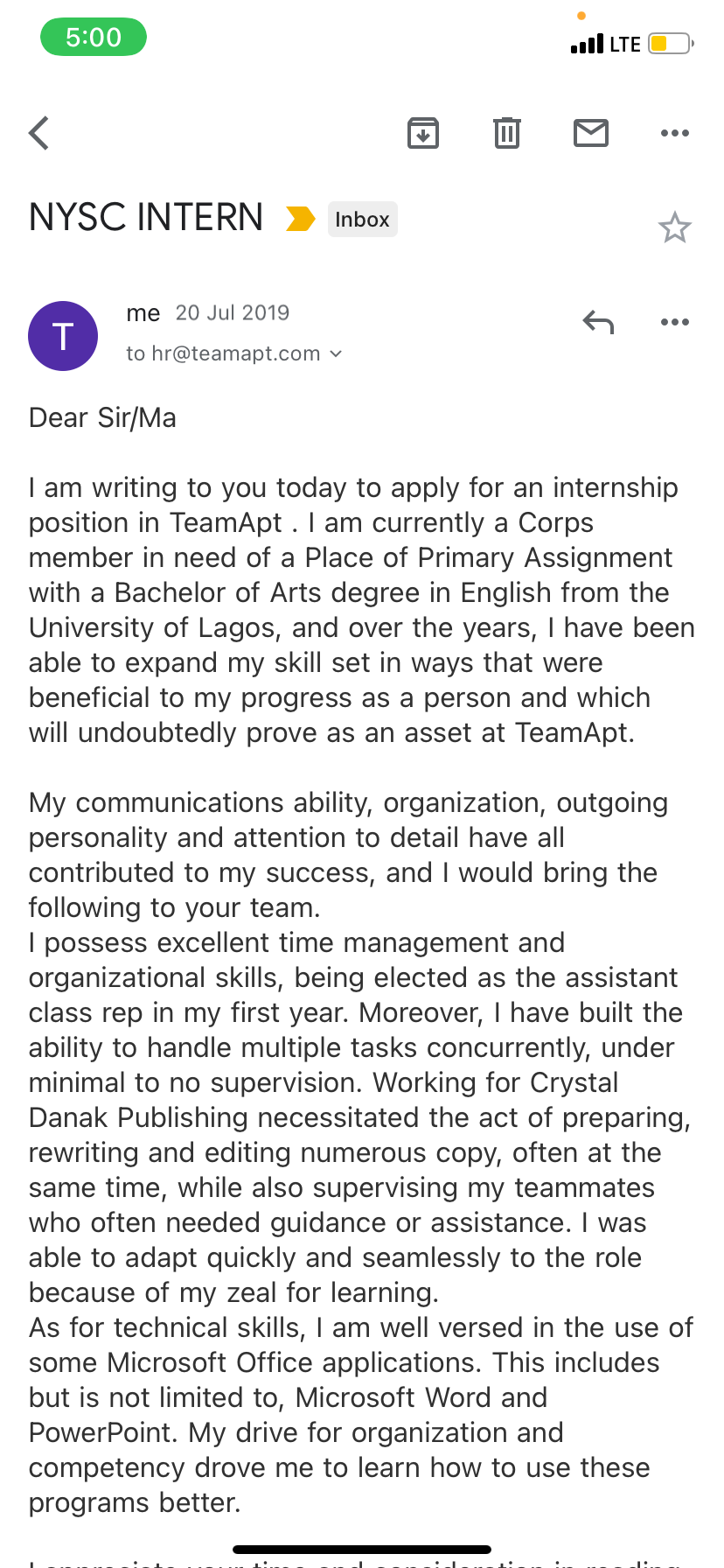Delete this email with the trash icon
Viewport: 724px width, 1568px height.
pos(507,133)
